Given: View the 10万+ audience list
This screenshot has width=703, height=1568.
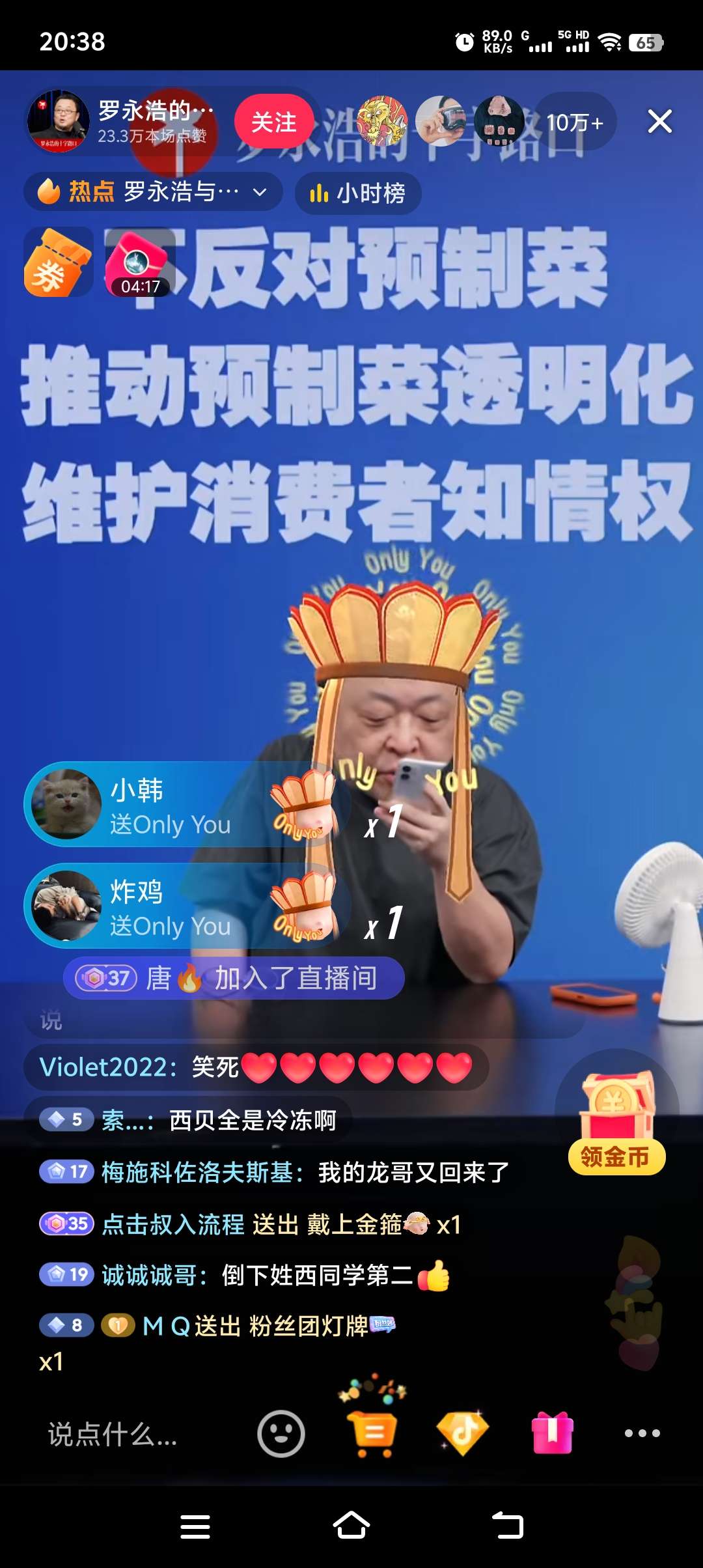Looking at the screenshot, I should click(574, 122).
